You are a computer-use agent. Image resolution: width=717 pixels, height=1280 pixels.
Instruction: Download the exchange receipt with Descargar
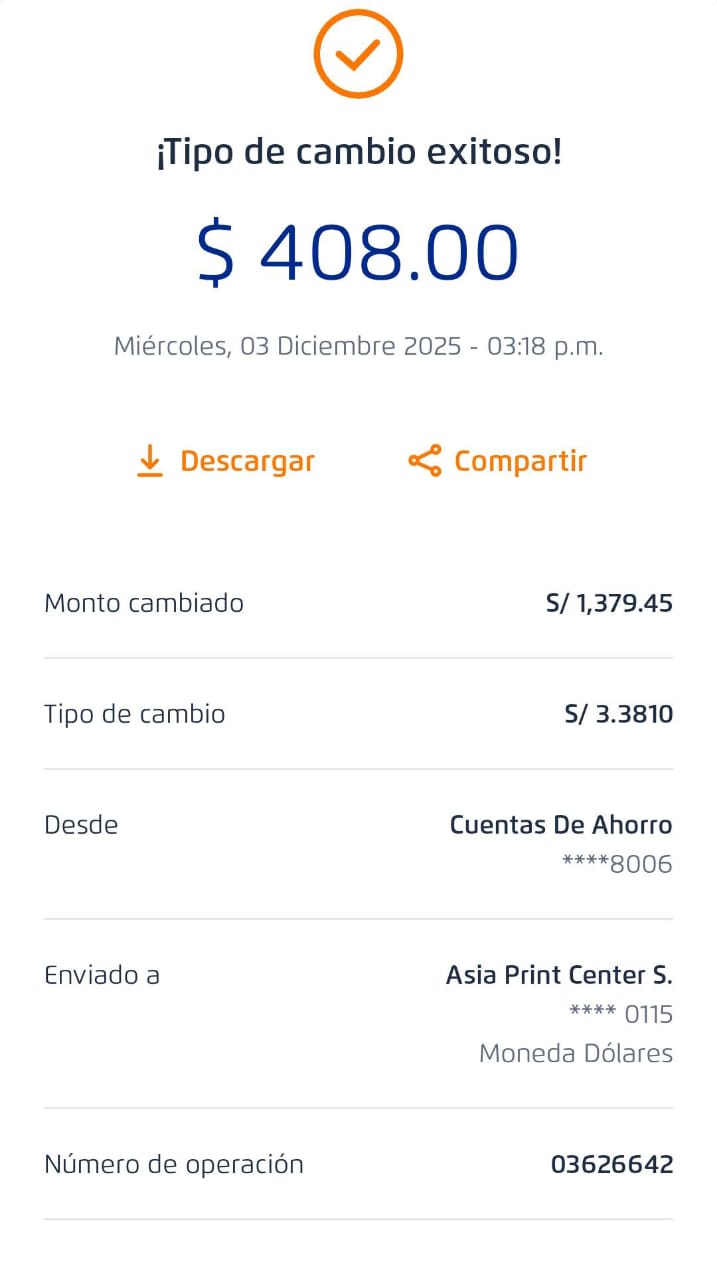(226, 461)
